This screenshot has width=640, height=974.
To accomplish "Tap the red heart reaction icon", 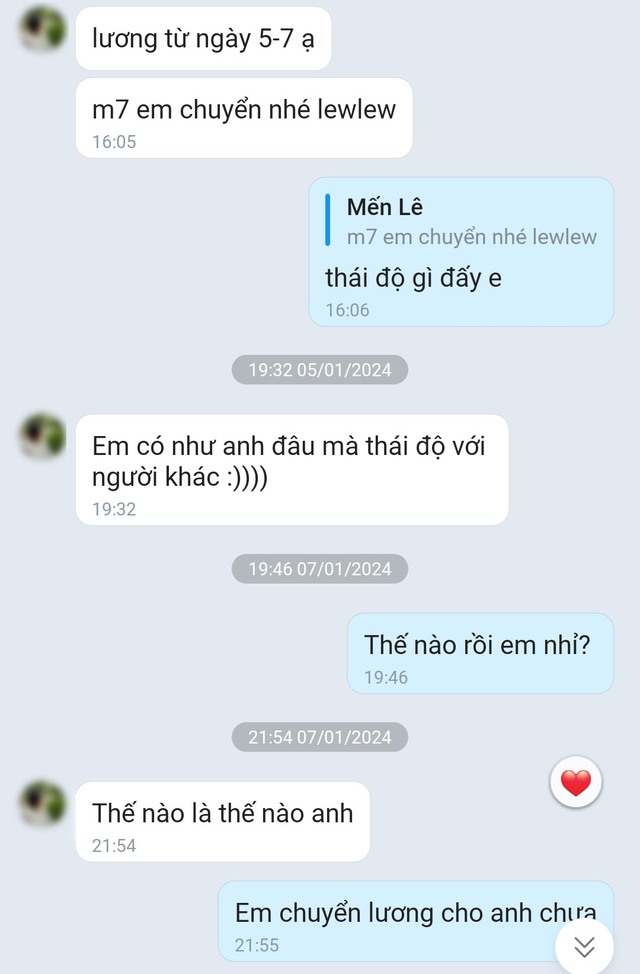I will tap(576, 783).
